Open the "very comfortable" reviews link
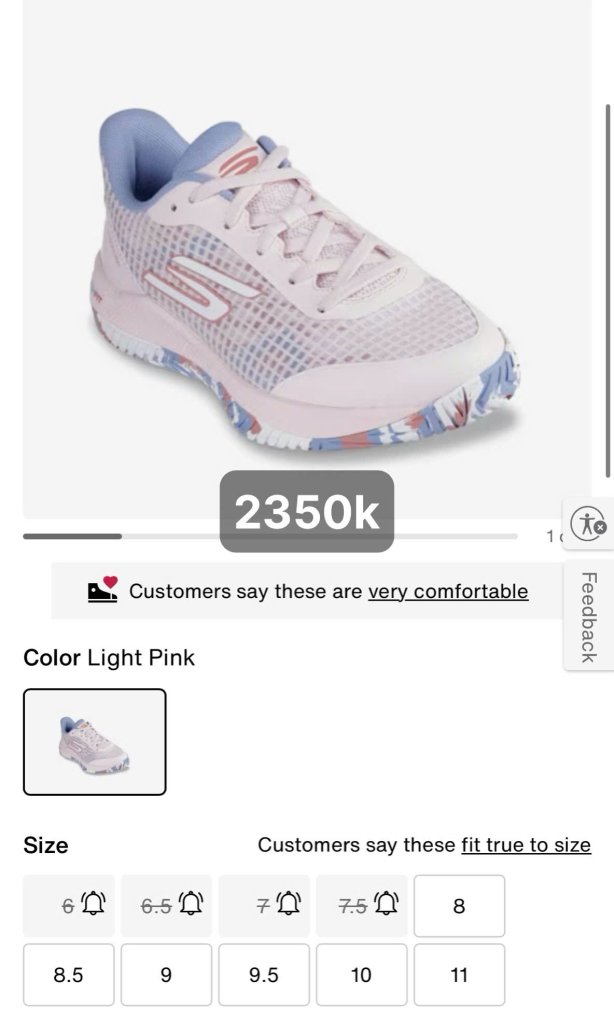The height and width of the screenshot is (1024, 614). 448,591
